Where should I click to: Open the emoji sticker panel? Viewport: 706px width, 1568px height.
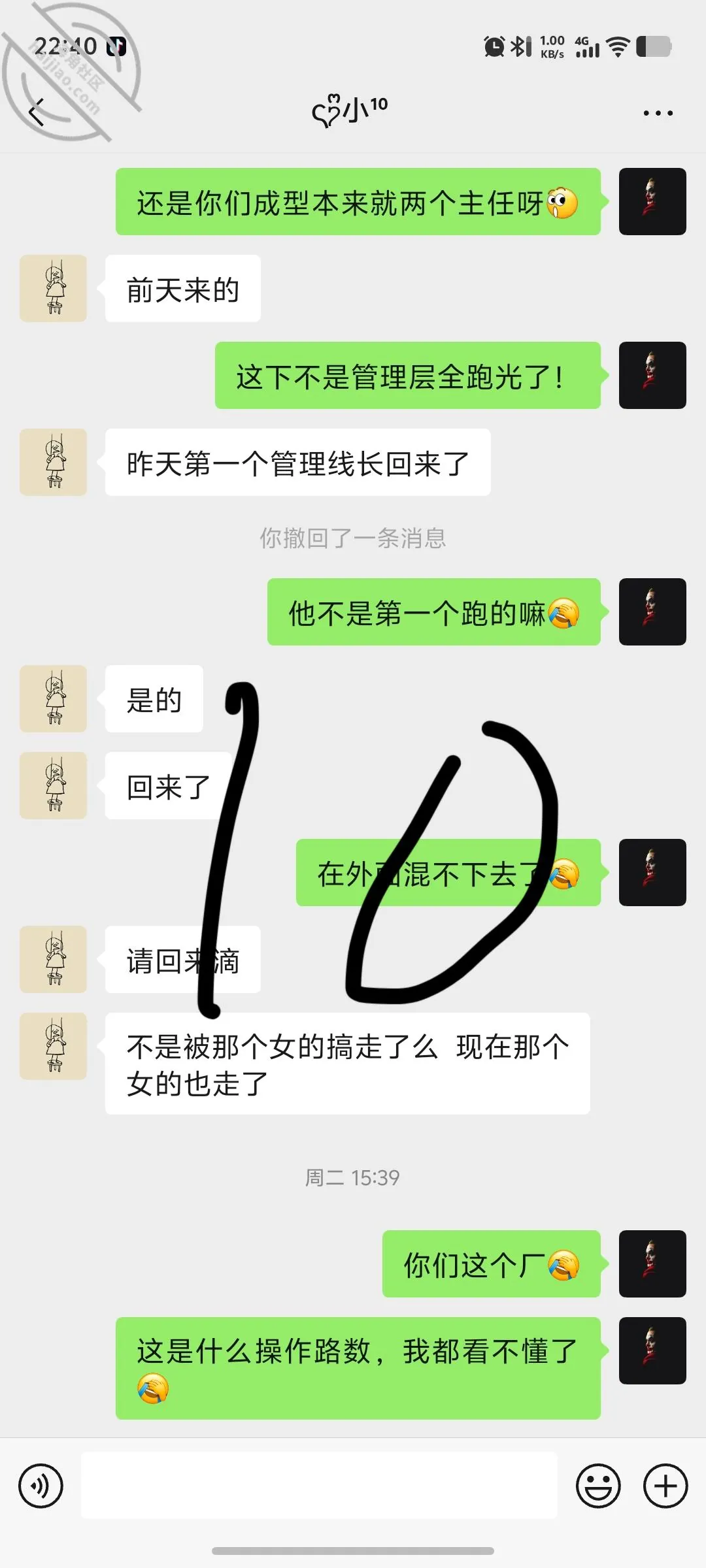[x=598, y=1486]
